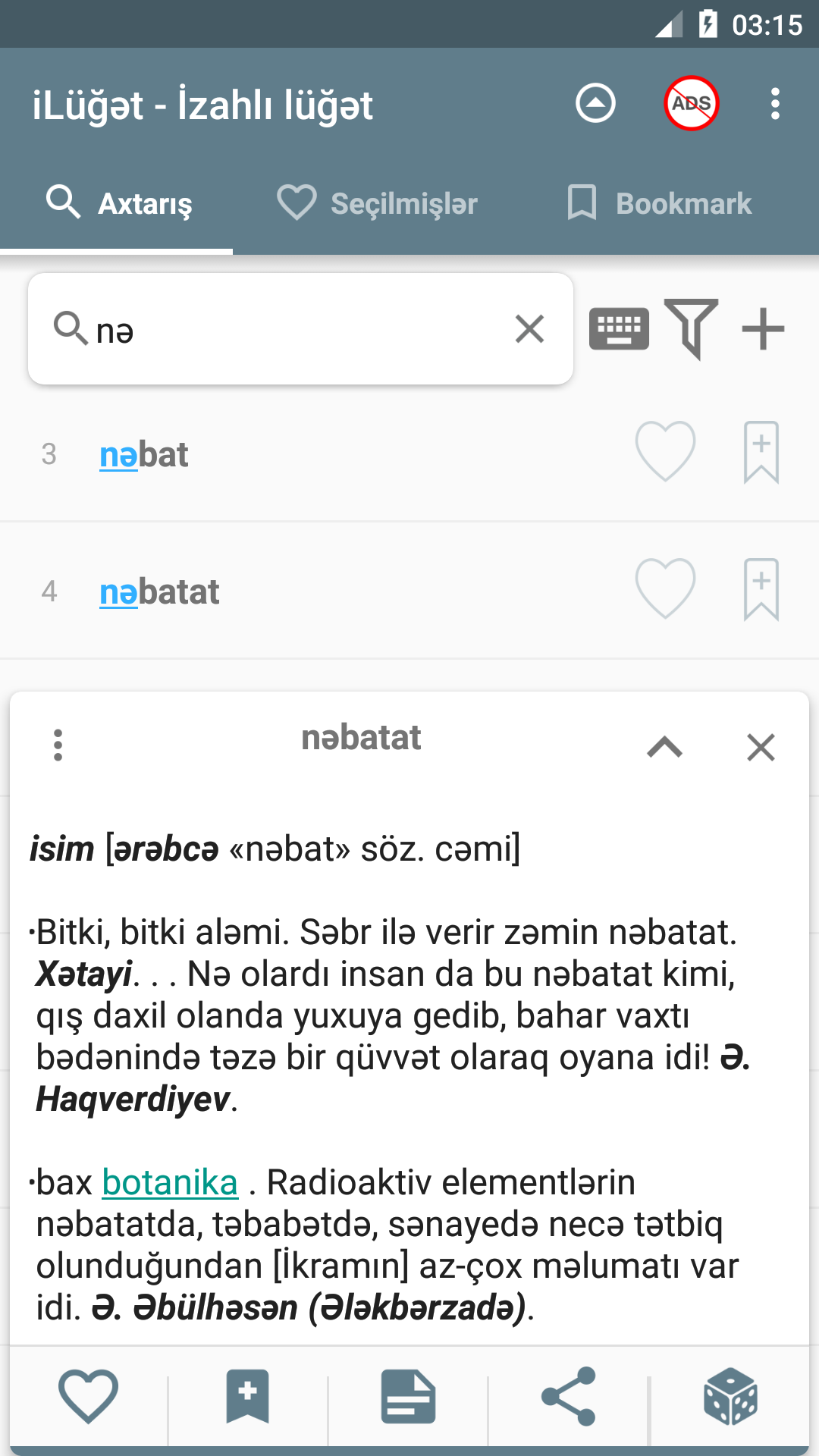819x1456 pixels.
Task: Add a new word with the plus icon
Action: point(763,328)
